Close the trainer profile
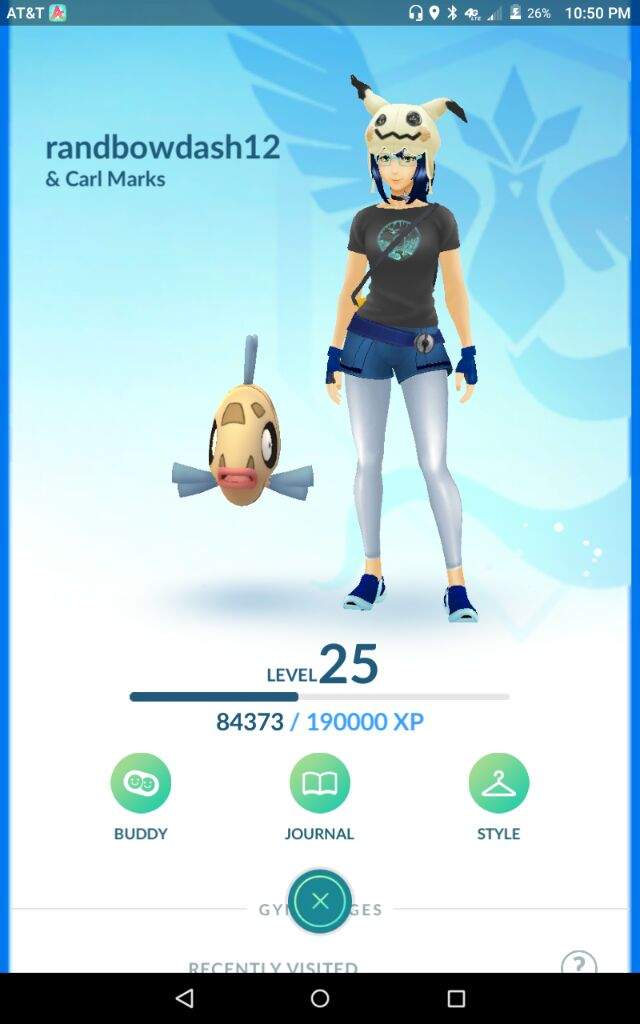This screenshot has height=1024, width=640. [320, 901]
